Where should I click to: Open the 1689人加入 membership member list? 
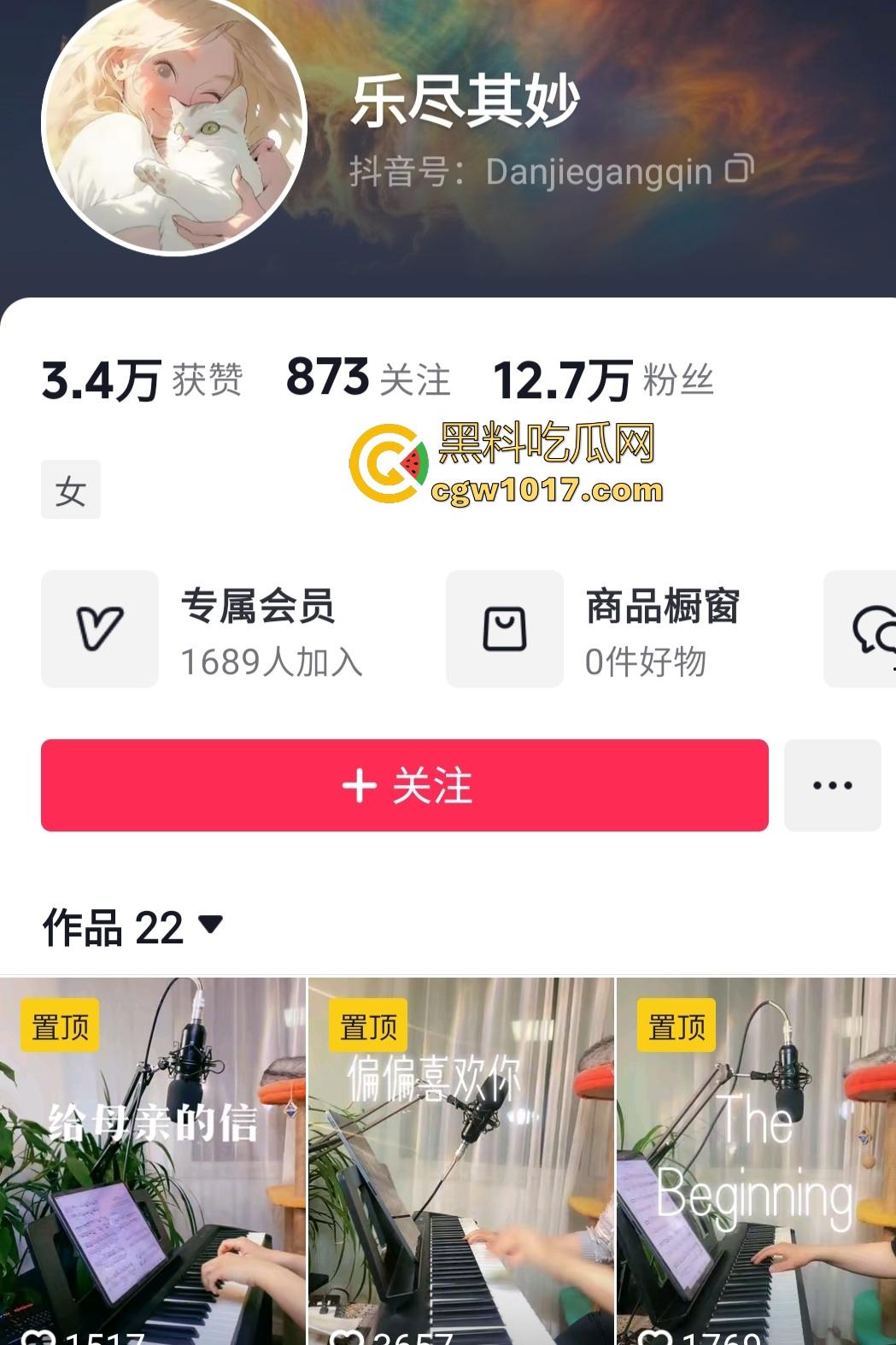click(272, 663)
